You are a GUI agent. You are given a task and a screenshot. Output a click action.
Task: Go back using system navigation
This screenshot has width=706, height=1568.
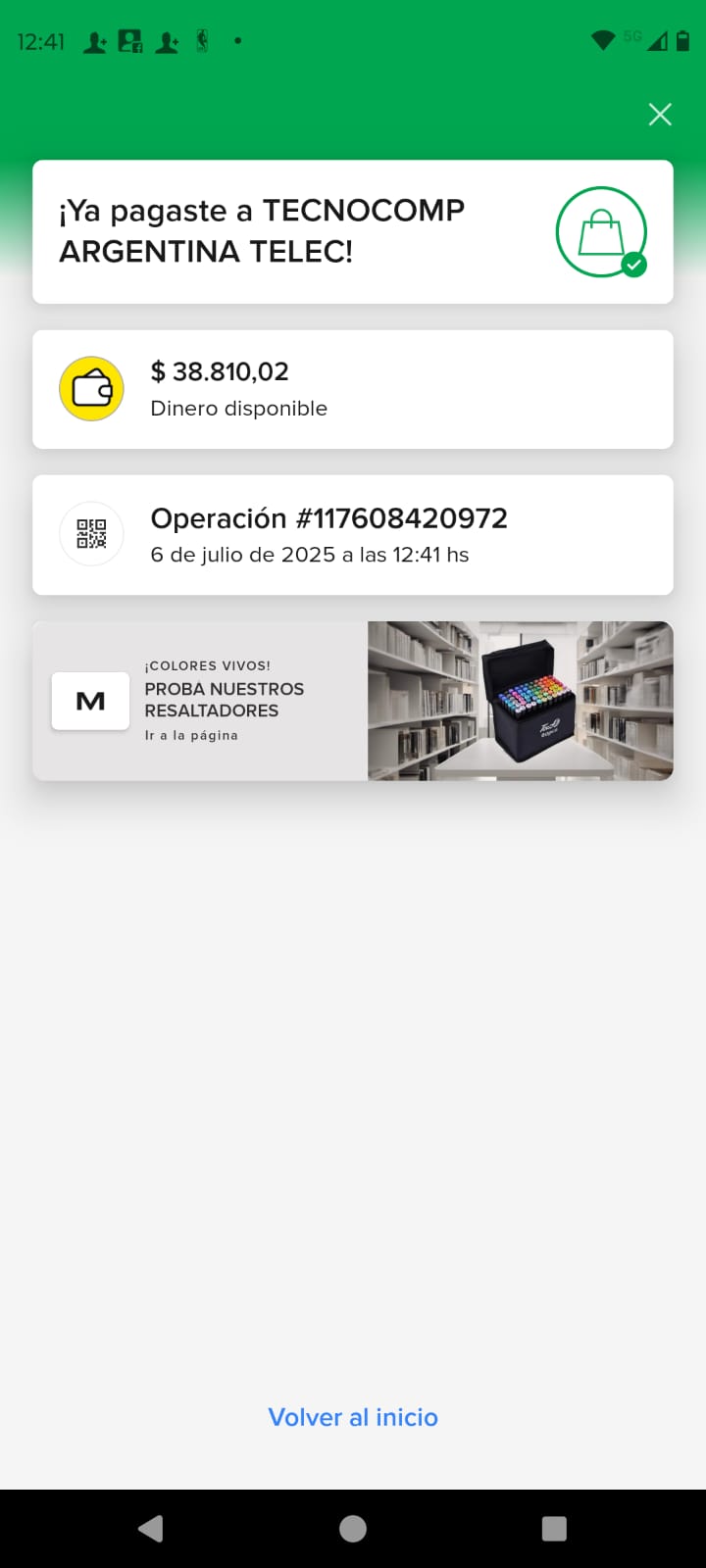pyautogui.click(x=151, y=1529)
